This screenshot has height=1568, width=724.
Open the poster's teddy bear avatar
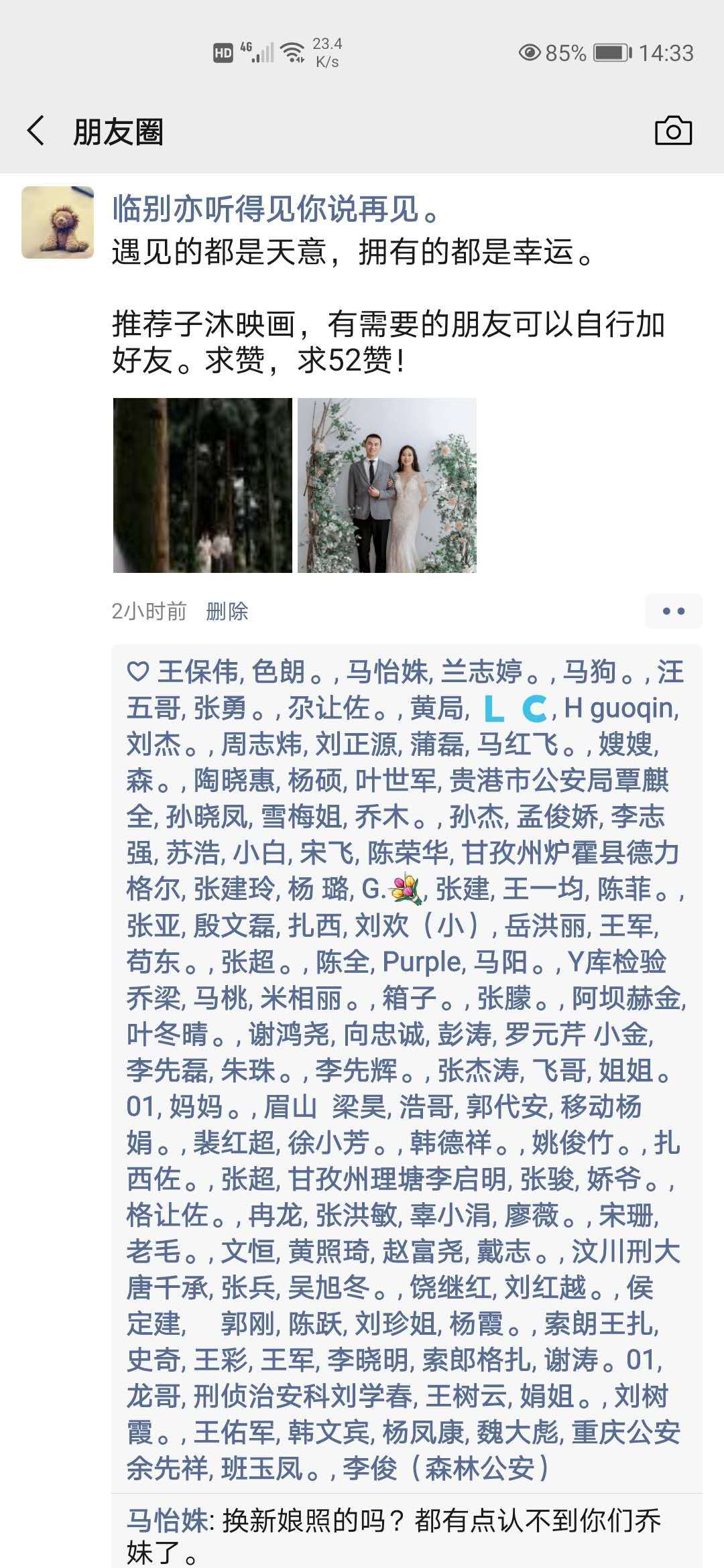[x=58, y=222]
